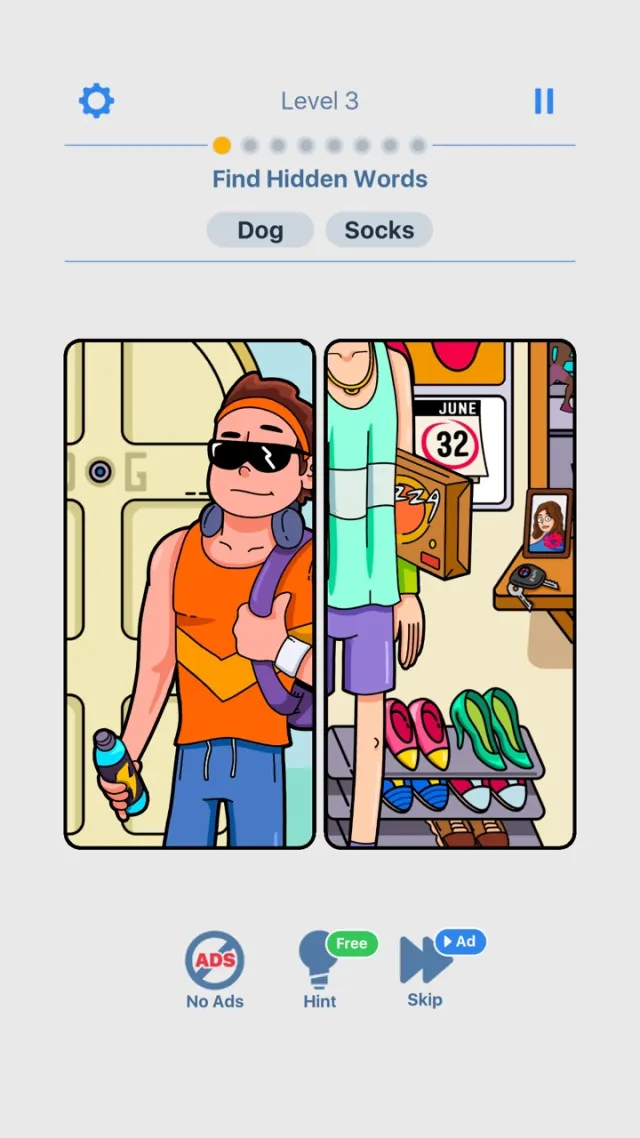Tap the left picture panel with the man
The width and height of the screenshot is (640, 1138).
pyautogui.click(x=190, y=594)
